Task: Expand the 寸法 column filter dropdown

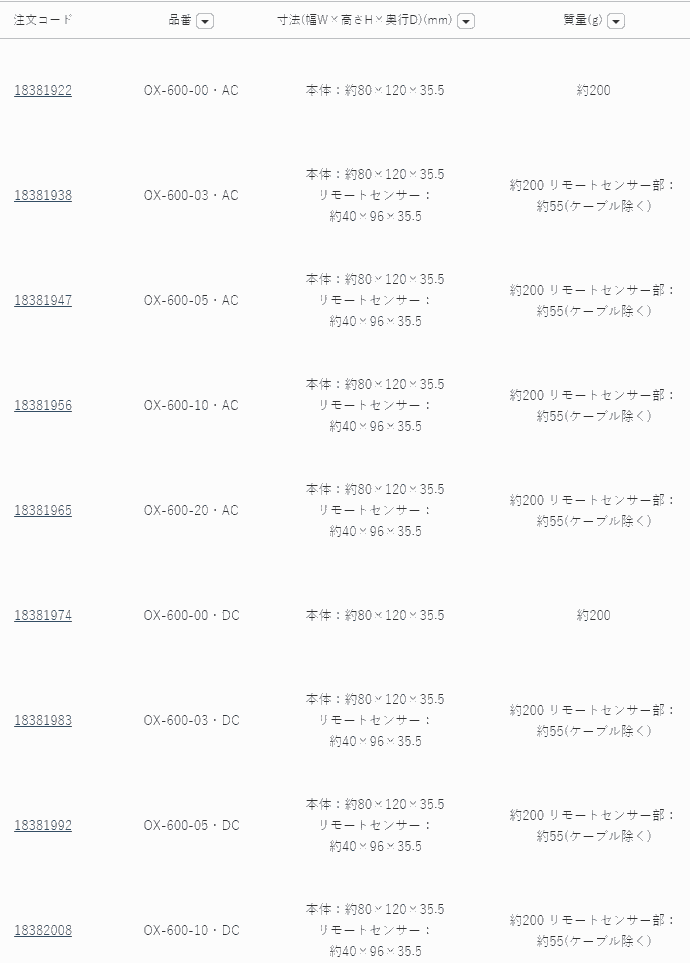Action: tap(466, 21)
